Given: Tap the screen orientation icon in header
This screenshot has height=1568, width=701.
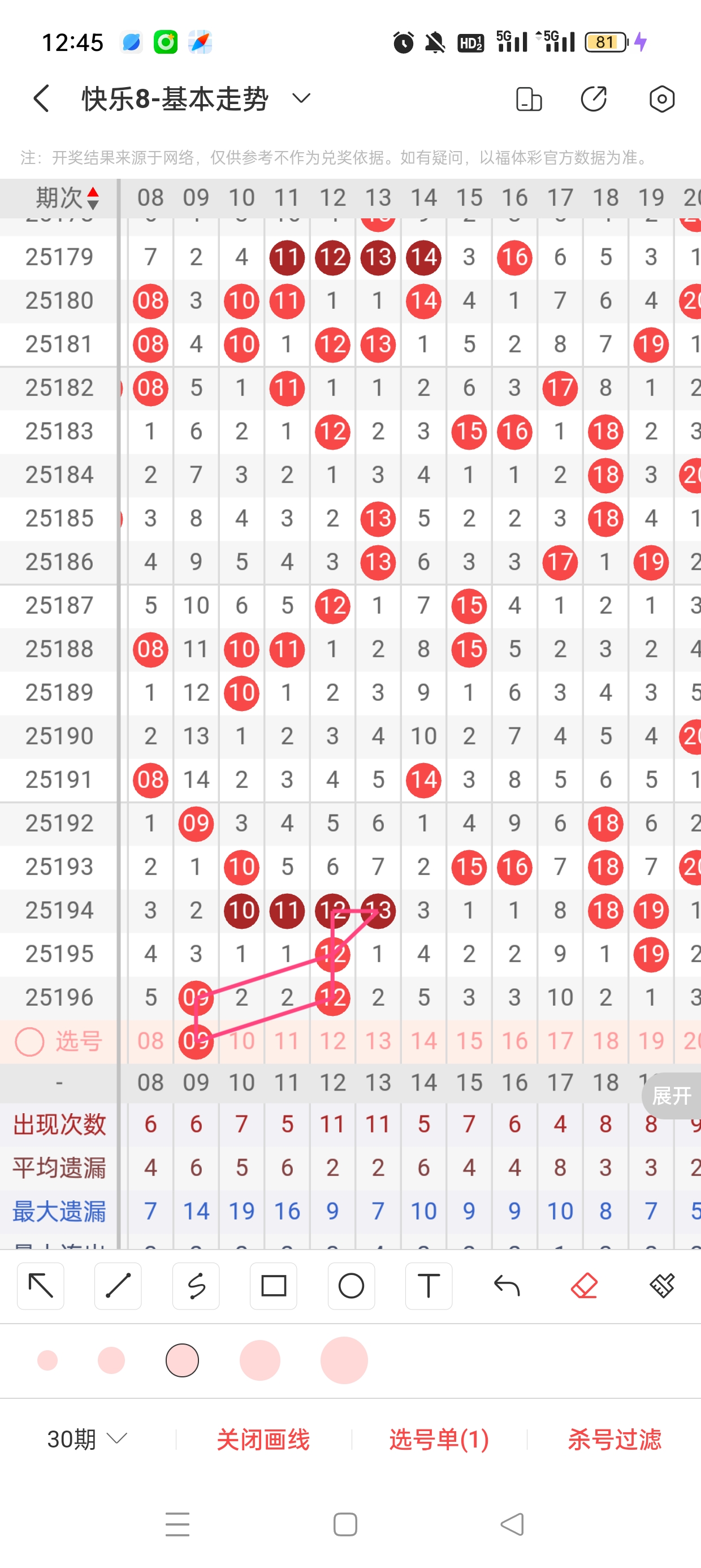Looking at the screenshot, I should point(528,98).
